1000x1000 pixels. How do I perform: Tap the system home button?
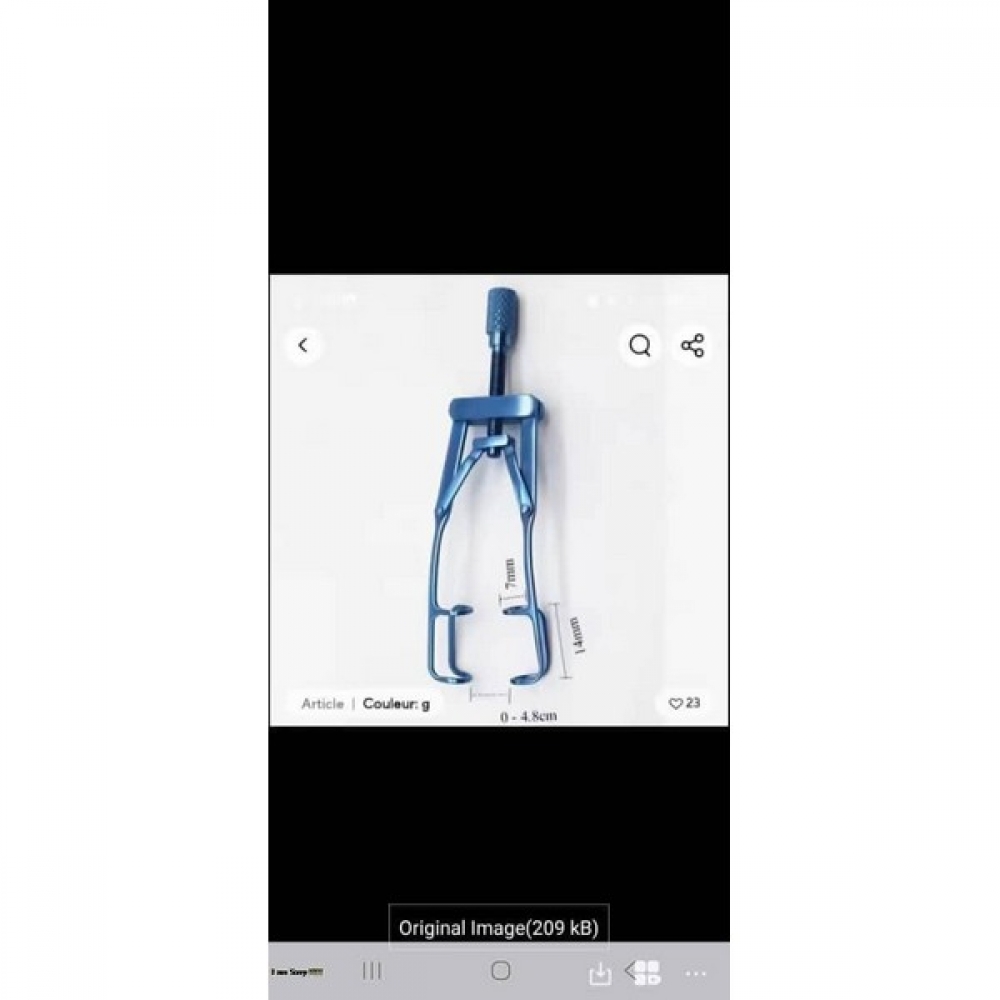click(x=501, y=971)
